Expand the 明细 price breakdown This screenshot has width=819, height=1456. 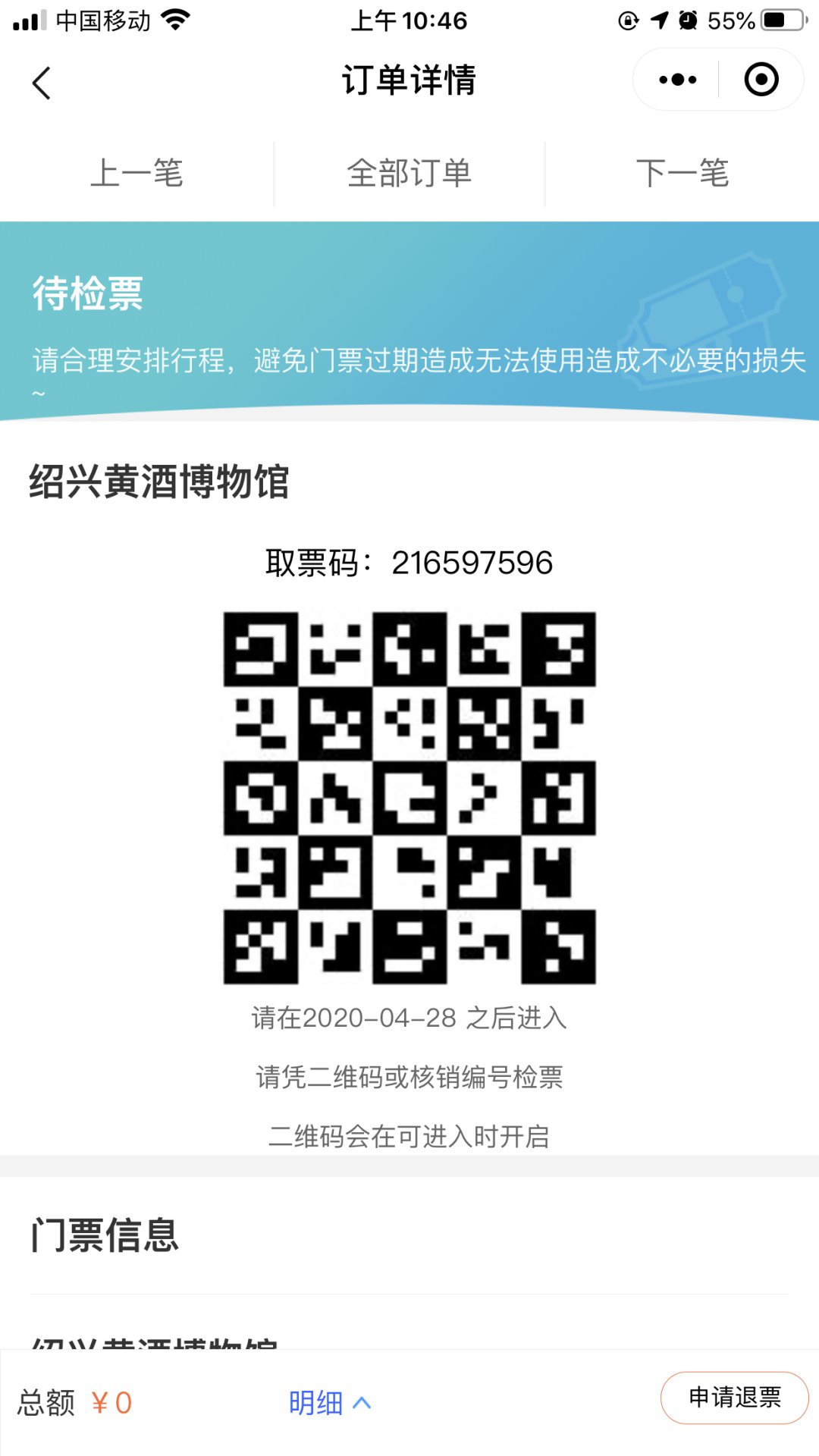click(329, 1403)
